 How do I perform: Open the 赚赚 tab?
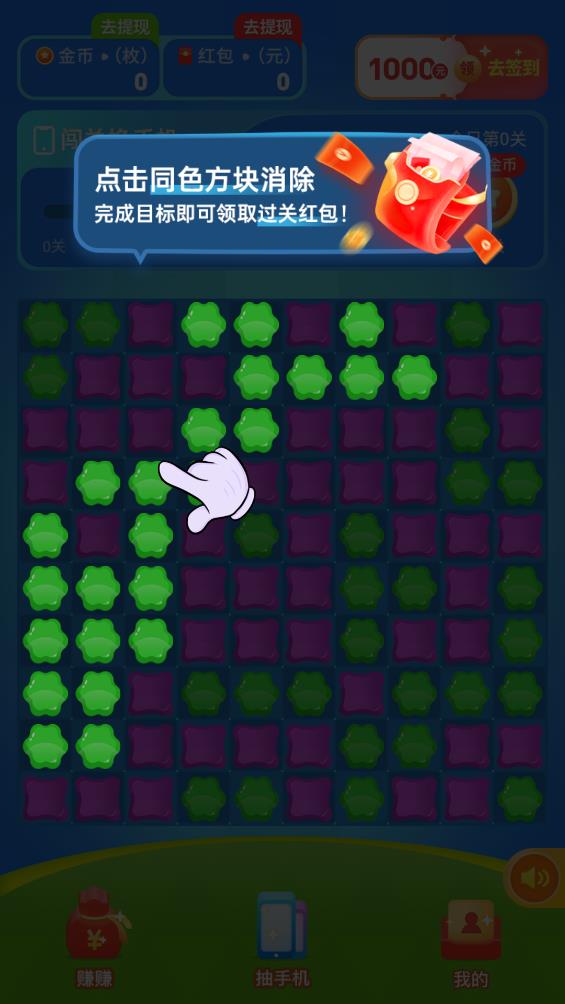point(95,938)
